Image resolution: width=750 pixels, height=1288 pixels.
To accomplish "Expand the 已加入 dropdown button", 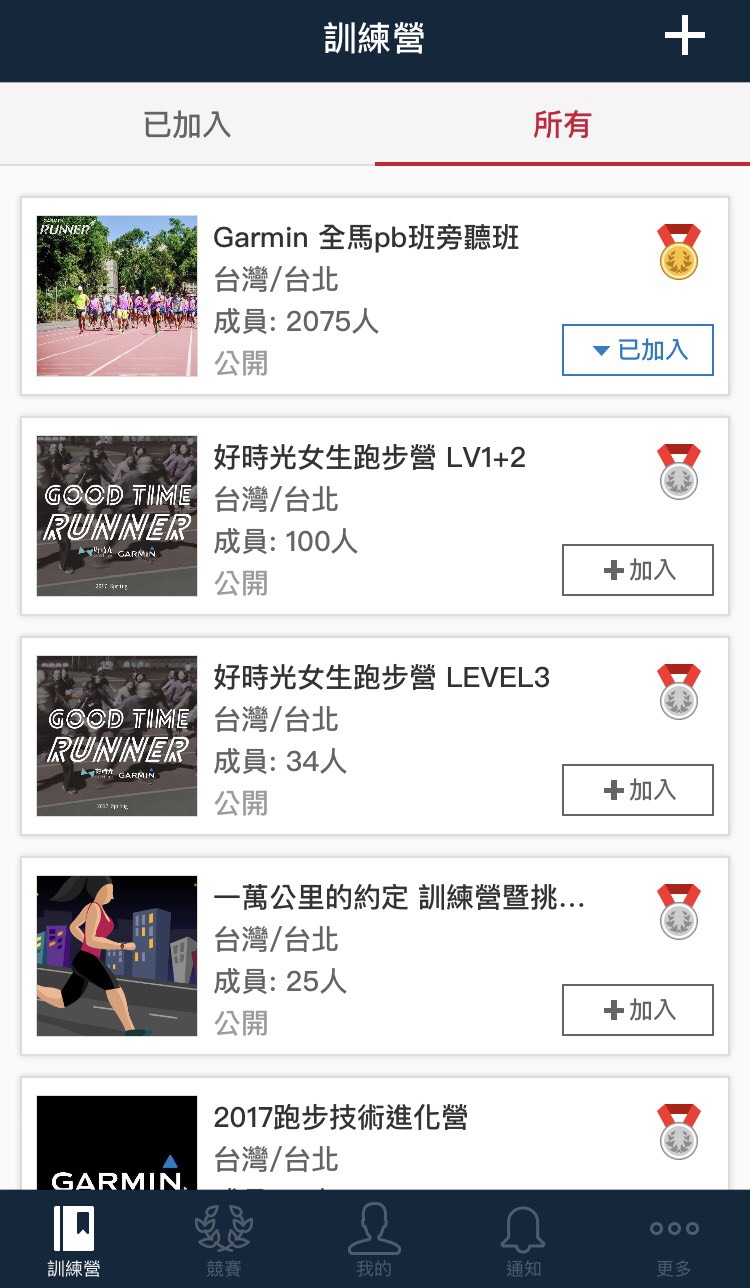I will 638,350.
